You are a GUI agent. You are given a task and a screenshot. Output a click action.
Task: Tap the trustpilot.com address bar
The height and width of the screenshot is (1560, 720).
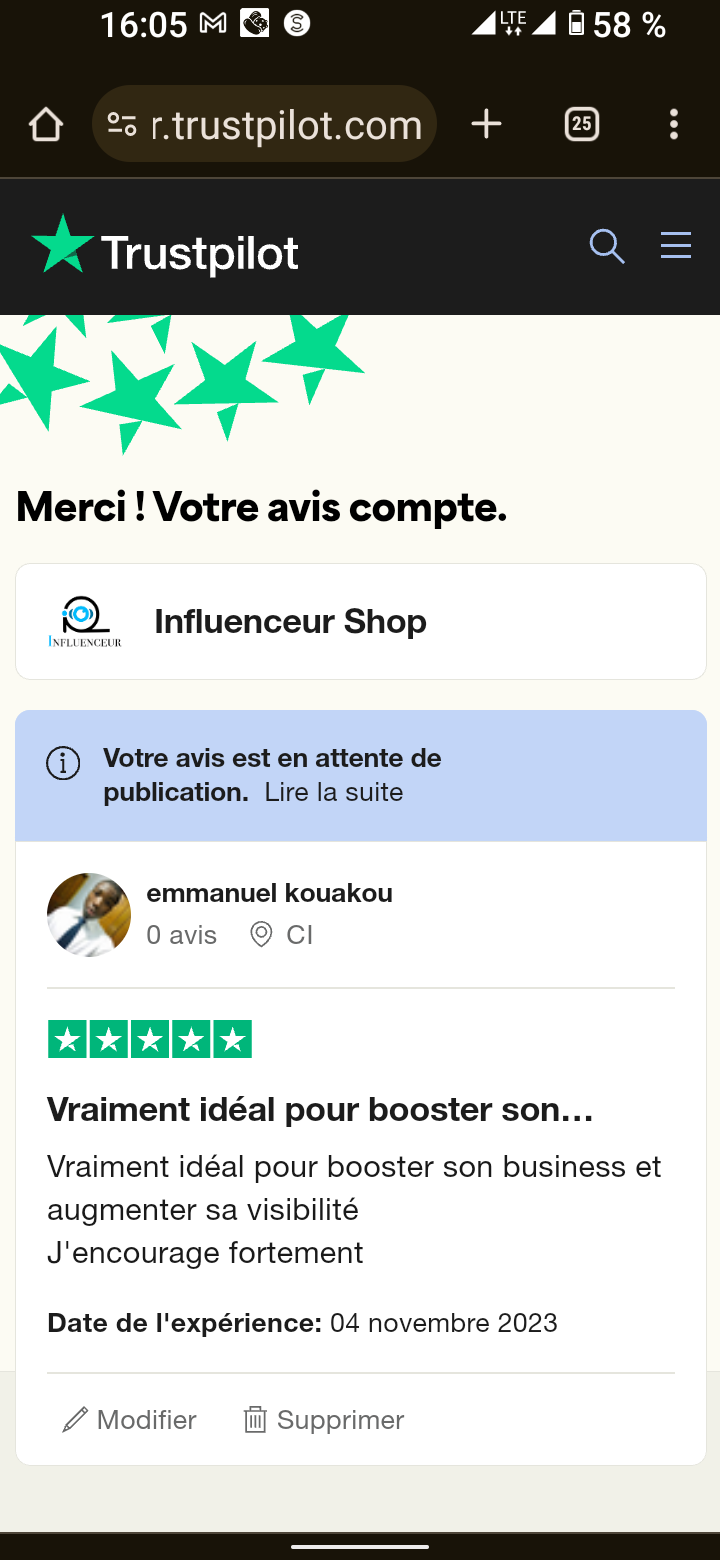coord(265,125)
